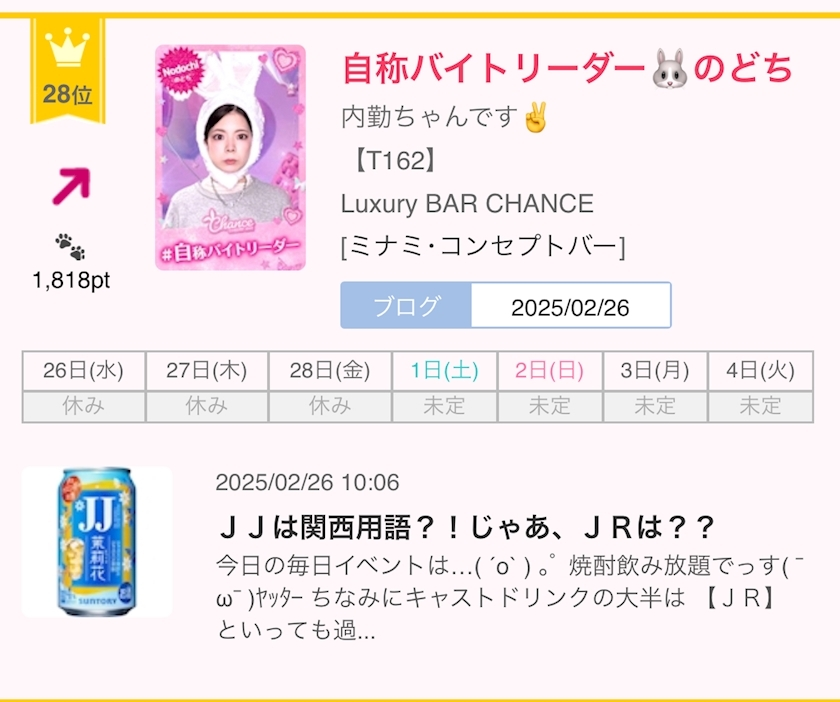Read blog post ＪＪは関西用語？！じゃあ、ＪＲは？？
The image size is (840, 702).
click(467, 526)
